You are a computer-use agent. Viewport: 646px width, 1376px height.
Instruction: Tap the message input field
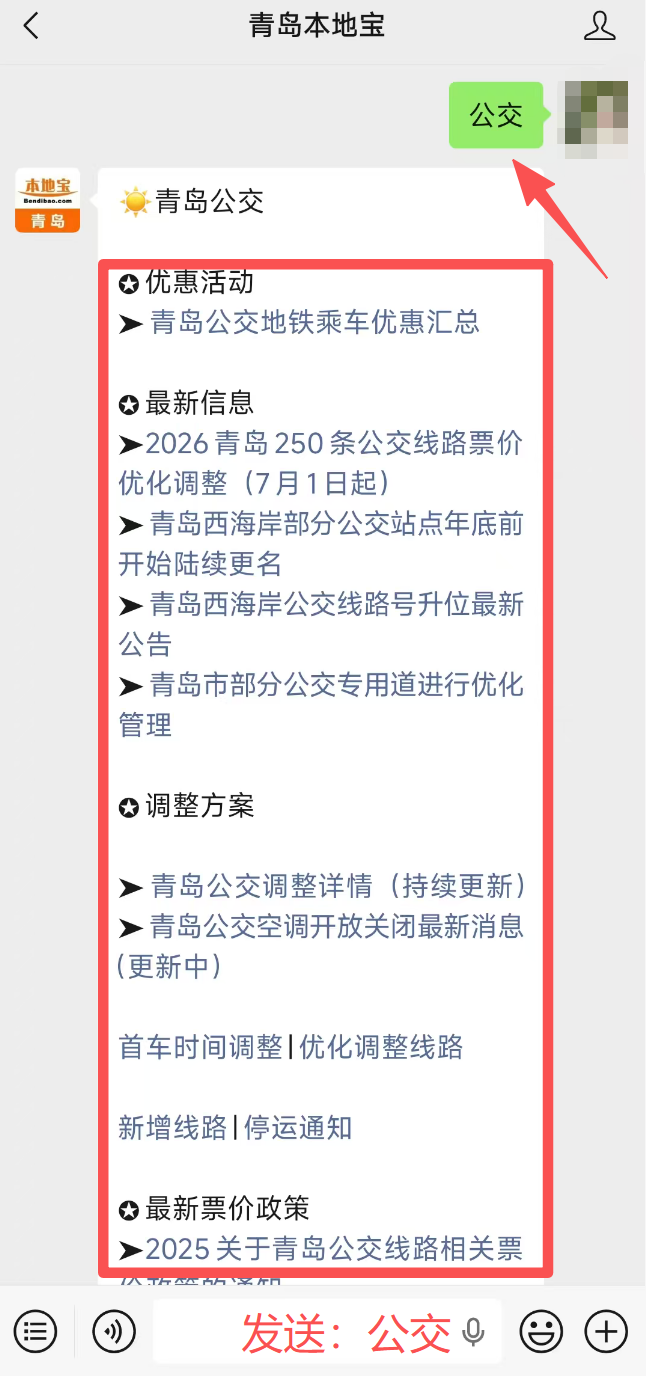pos(327,1331)
